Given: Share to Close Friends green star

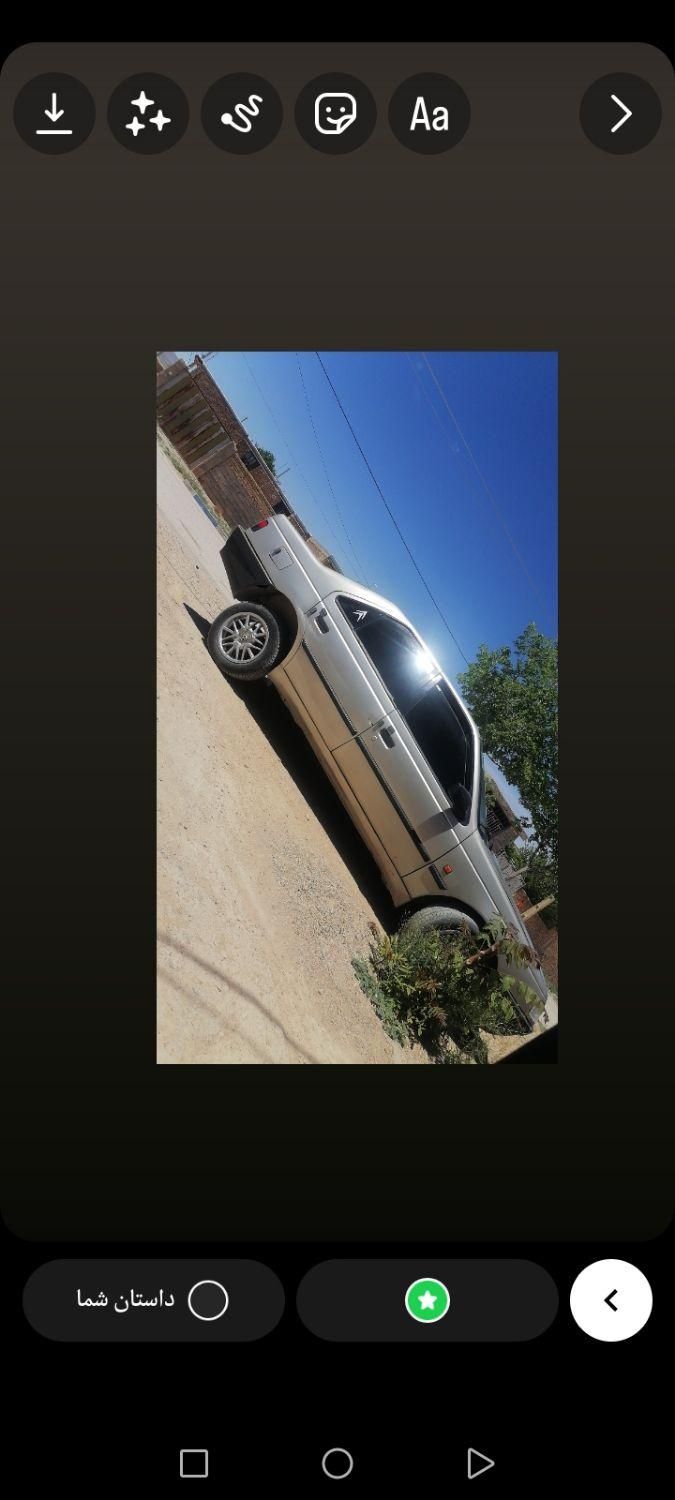Looking at the screenshot, I should (x=427, y=1300).
